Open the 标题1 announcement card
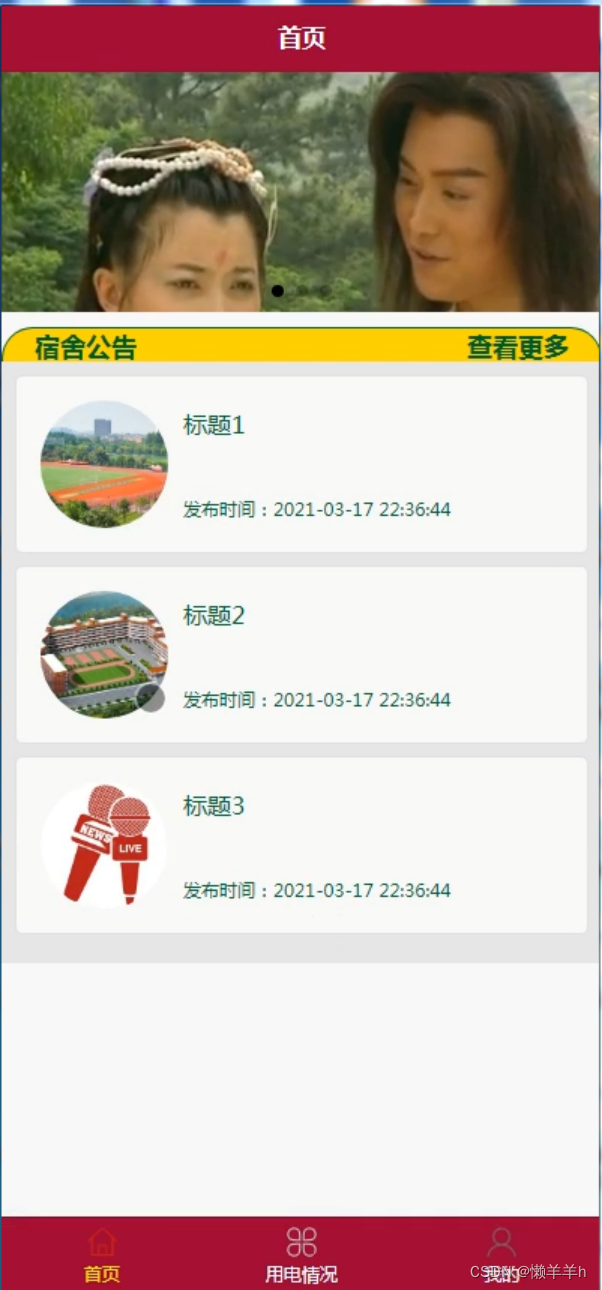The height and width of the screenshot is (1290, 602). [301, 464]
